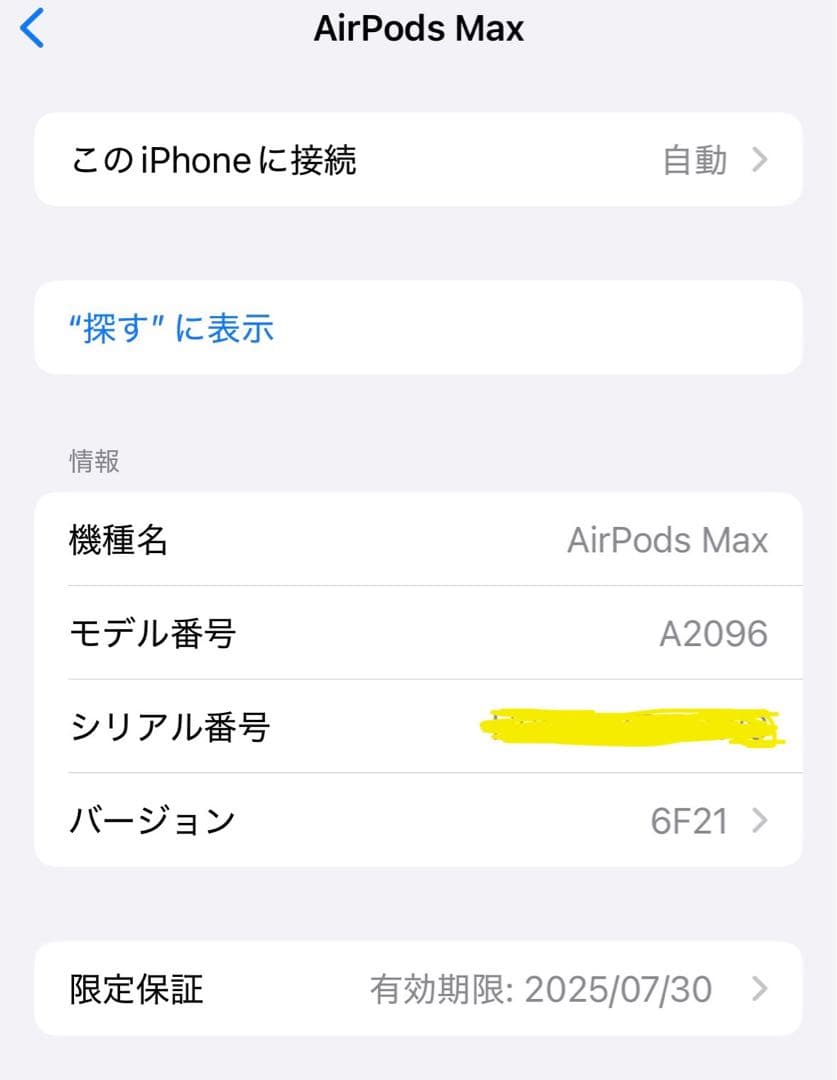Tap the AirPods Max title at top
Screen dimensions: 837x1080
(x=418, y=29)
